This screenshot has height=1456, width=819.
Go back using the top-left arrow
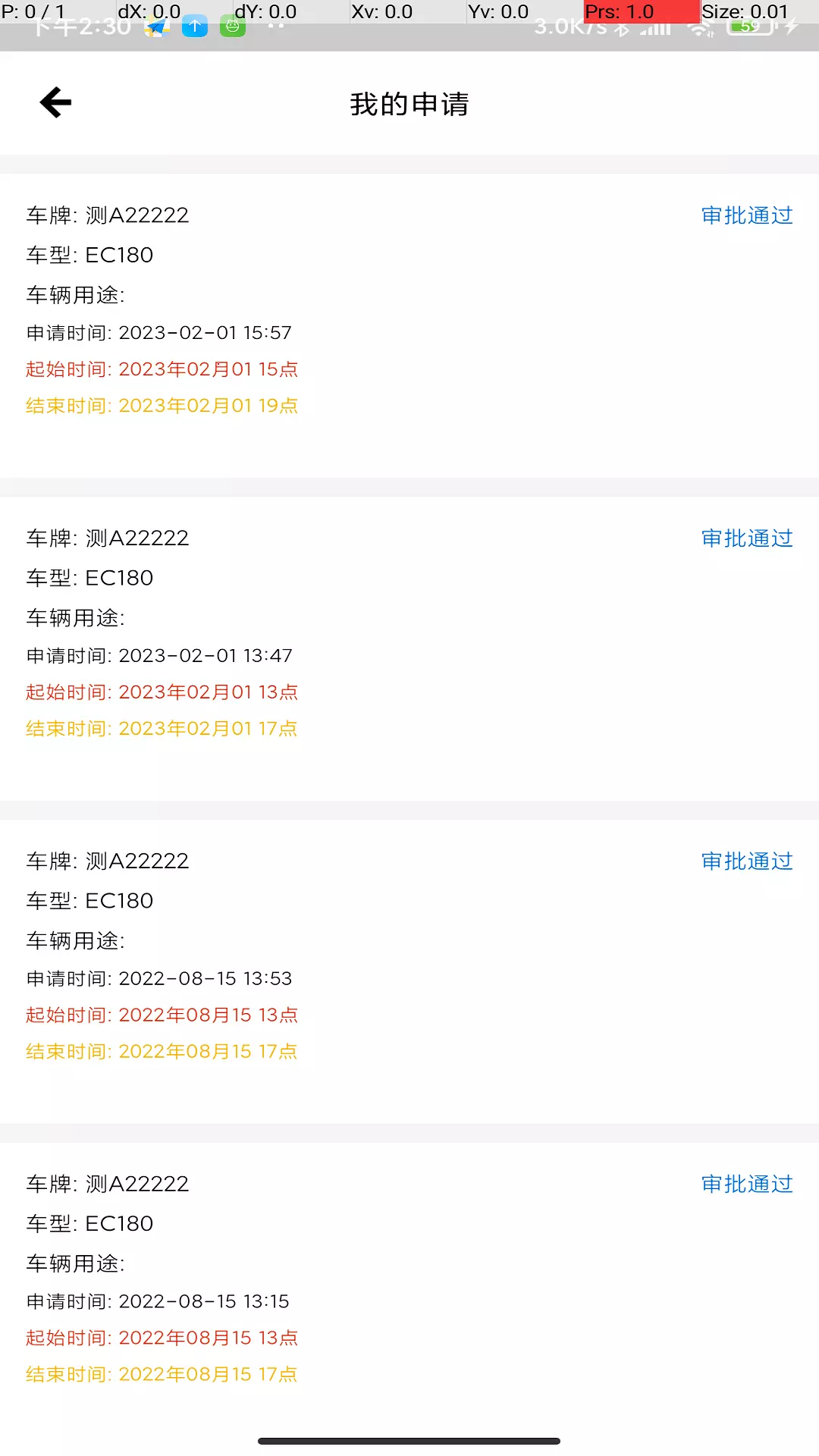pos(55,102)
